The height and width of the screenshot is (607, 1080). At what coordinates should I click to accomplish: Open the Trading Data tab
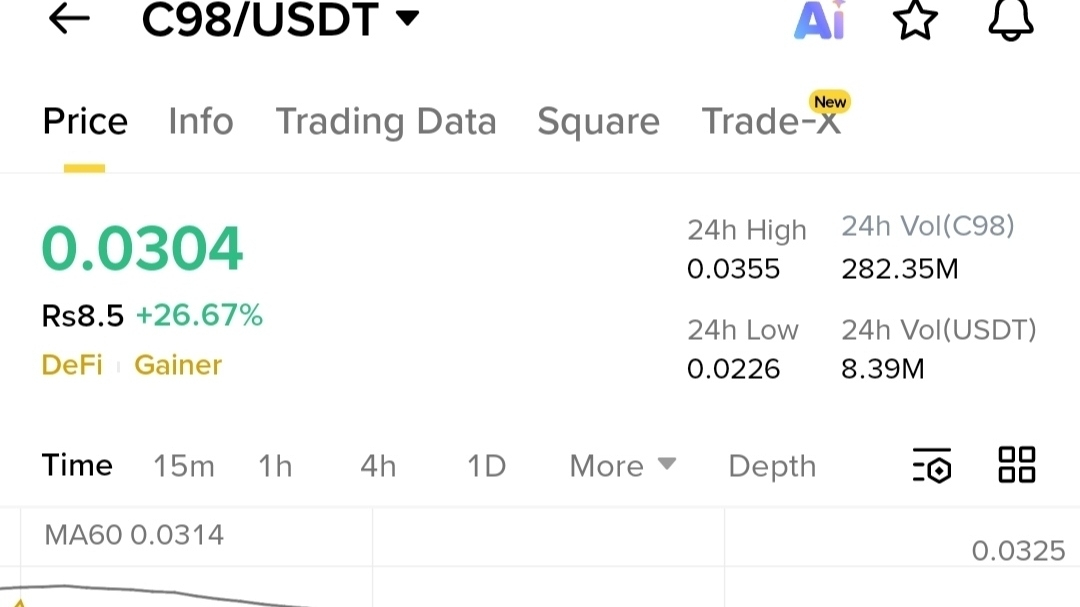pos(386,122)
